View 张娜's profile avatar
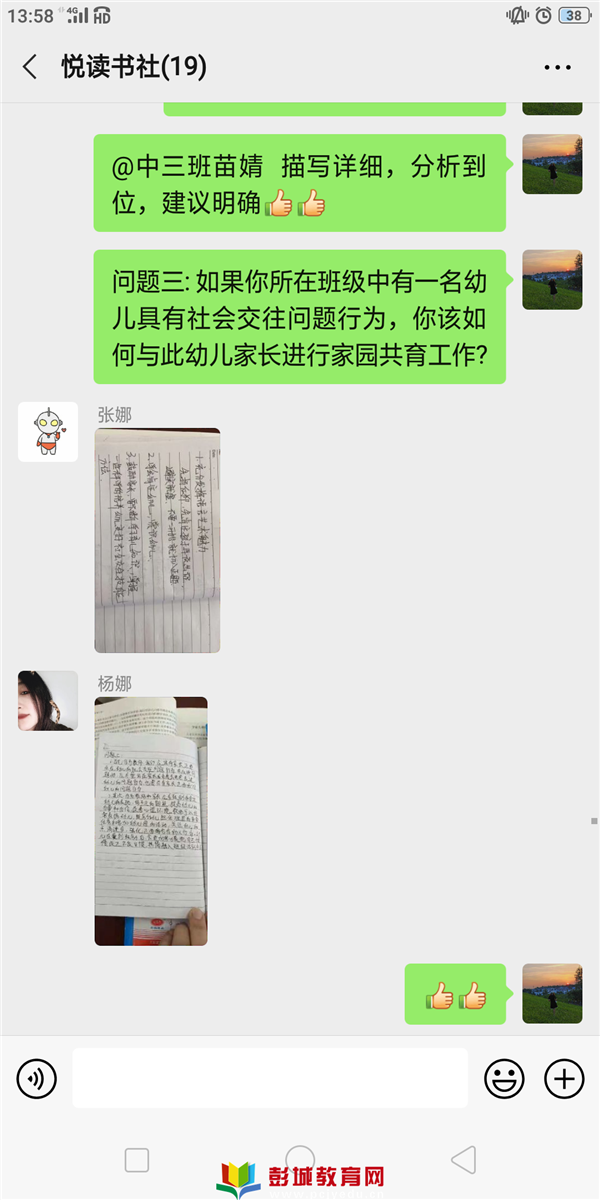Viewport: 600px width, 1200px height. tap(48, 432)
